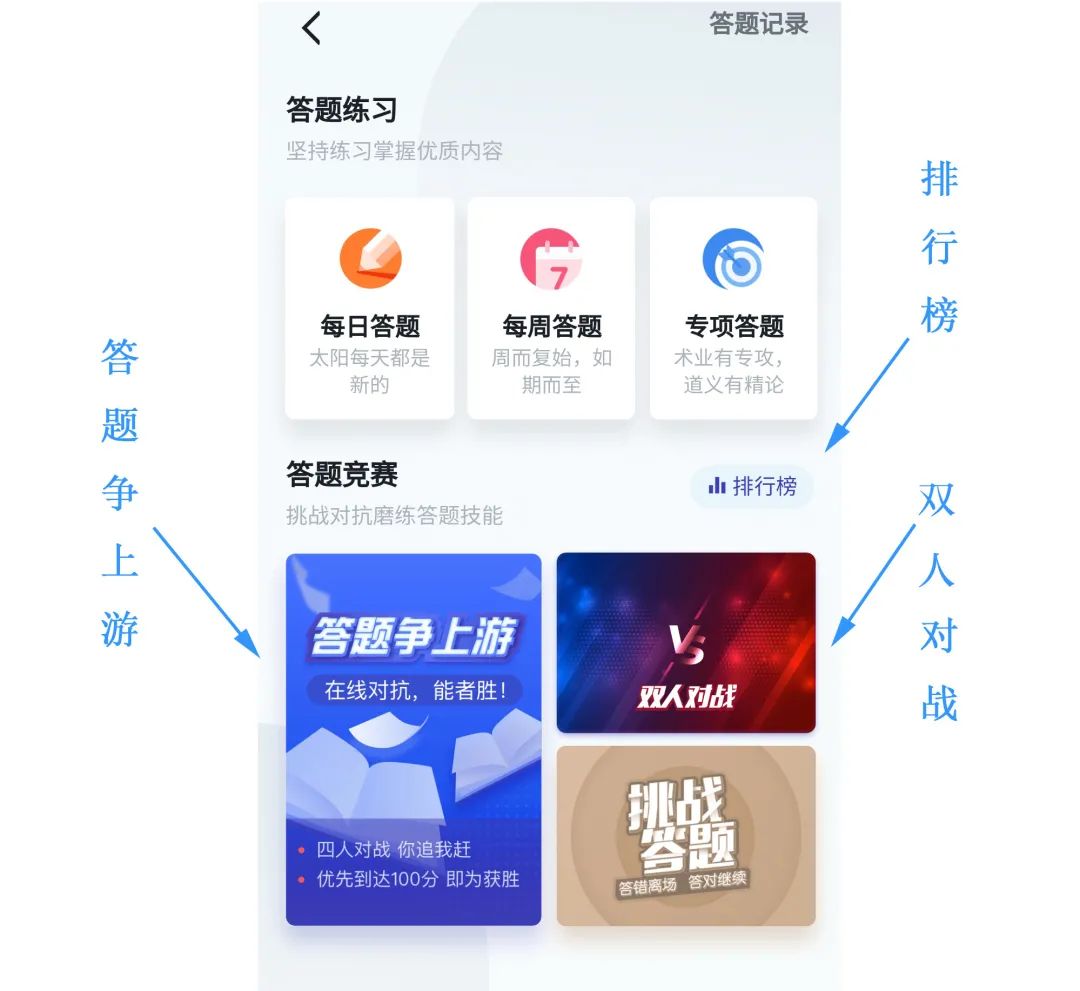This screenshot has height=991, width=1080.
Task: Enter the 答题争上游 four-player contest
Action: click(413, 740)
